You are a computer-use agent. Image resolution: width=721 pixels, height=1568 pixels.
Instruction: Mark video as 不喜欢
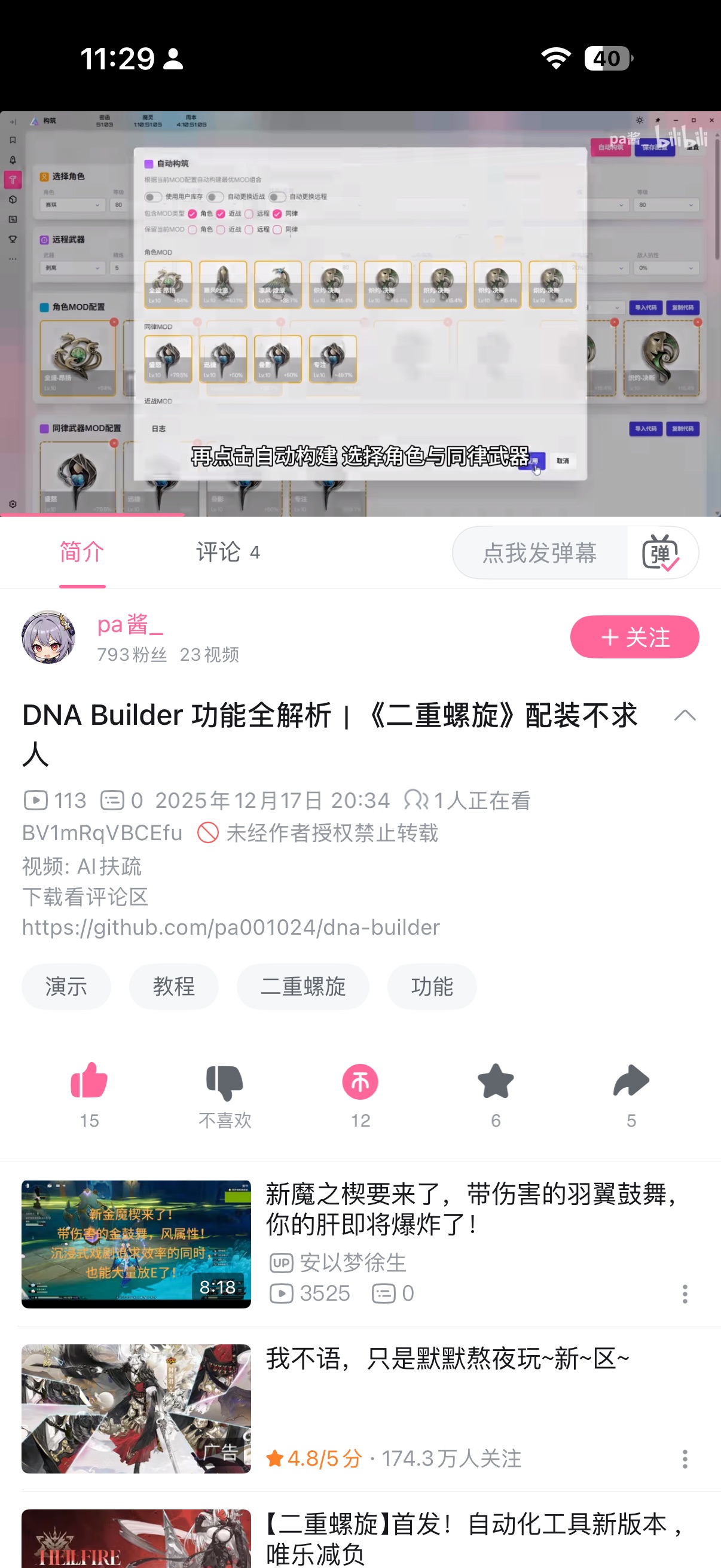225,1082
